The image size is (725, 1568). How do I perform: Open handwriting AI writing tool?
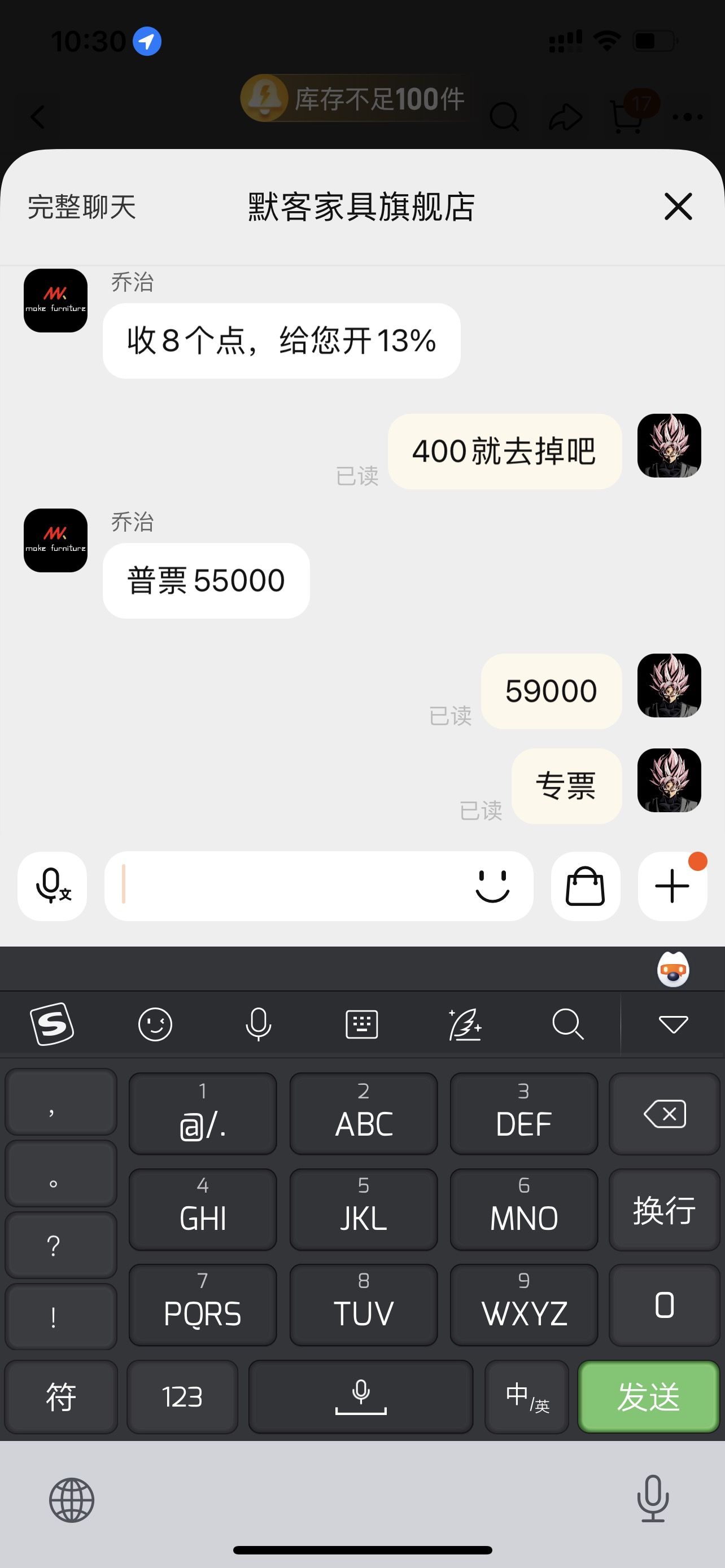coord(465,1024)
